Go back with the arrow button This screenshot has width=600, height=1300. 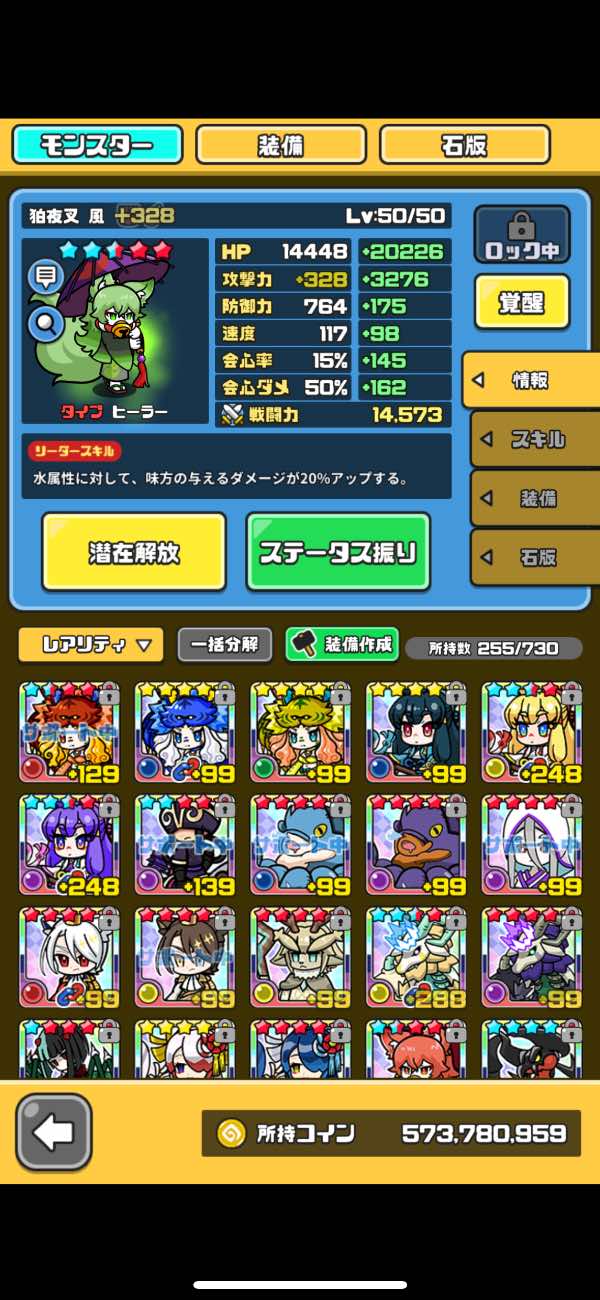(54, 1132)
